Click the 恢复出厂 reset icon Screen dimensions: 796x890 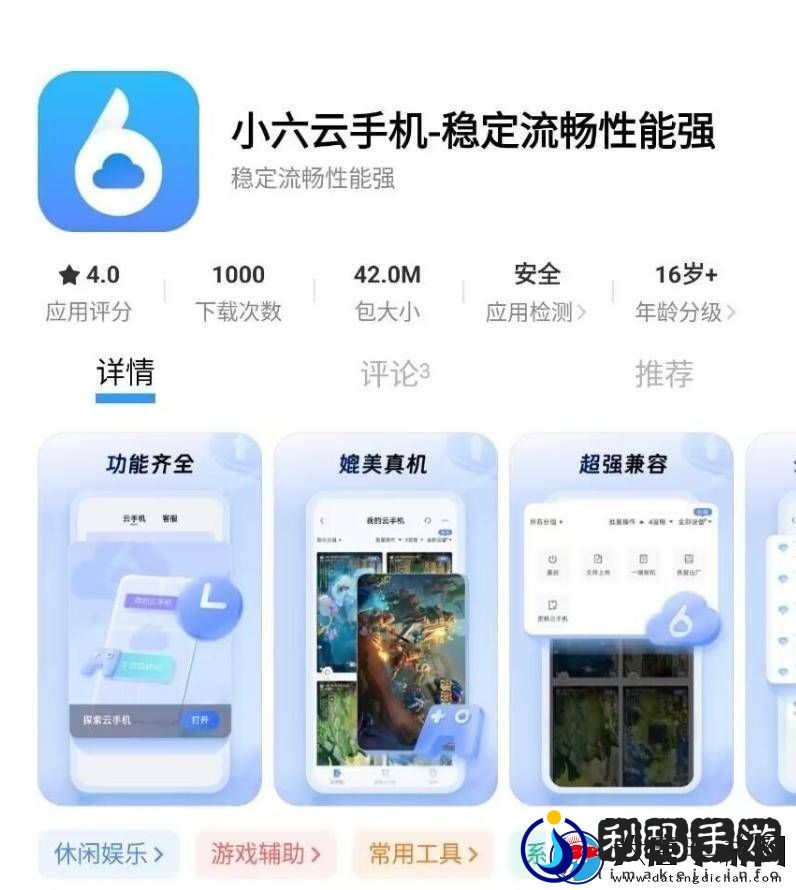click(690, 557)
